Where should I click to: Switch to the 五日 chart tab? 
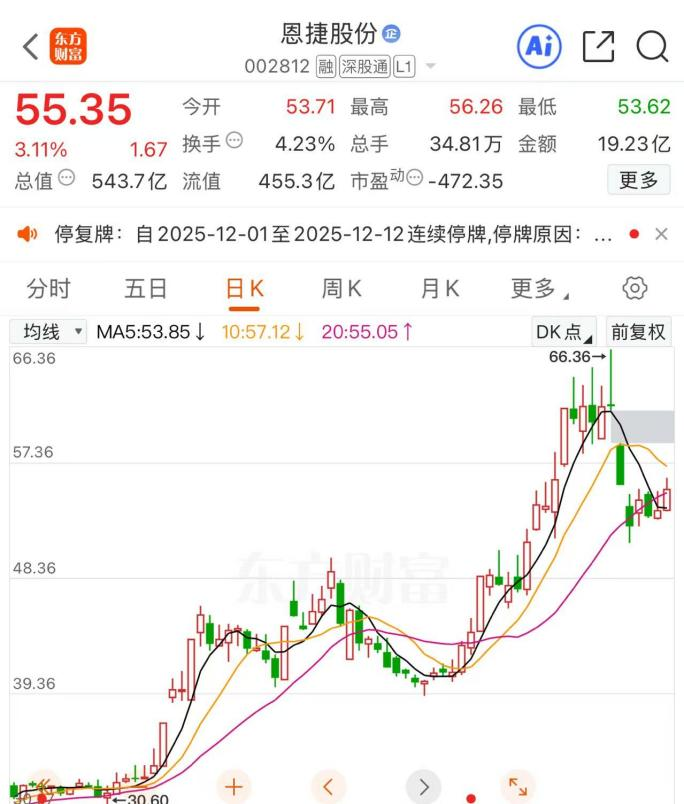pyautogui.click(x=146, y=289)
